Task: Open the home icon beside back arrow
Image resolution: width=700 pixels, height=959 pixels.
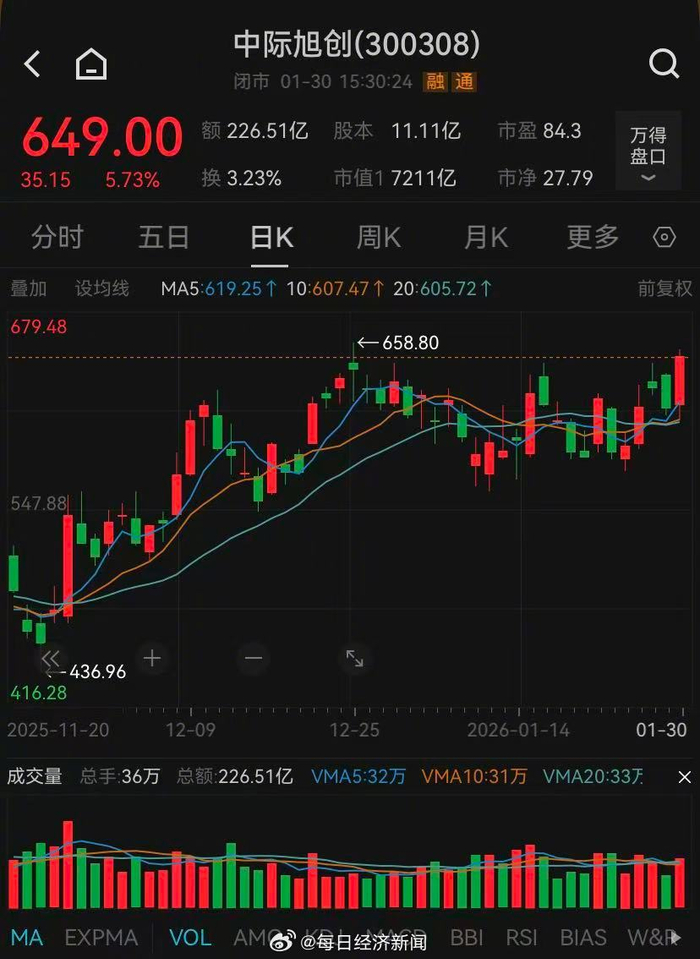Action: (x=91, y=66)
